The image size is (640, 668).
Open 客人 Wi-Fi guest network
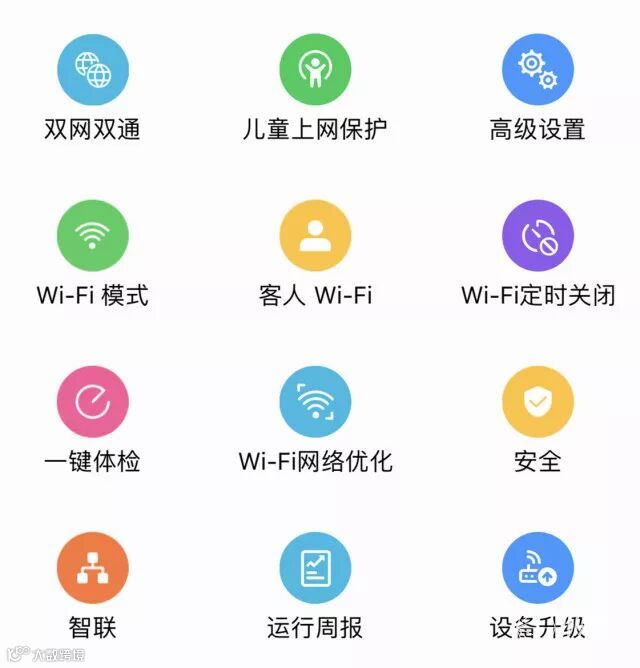(x=315, y=235)
